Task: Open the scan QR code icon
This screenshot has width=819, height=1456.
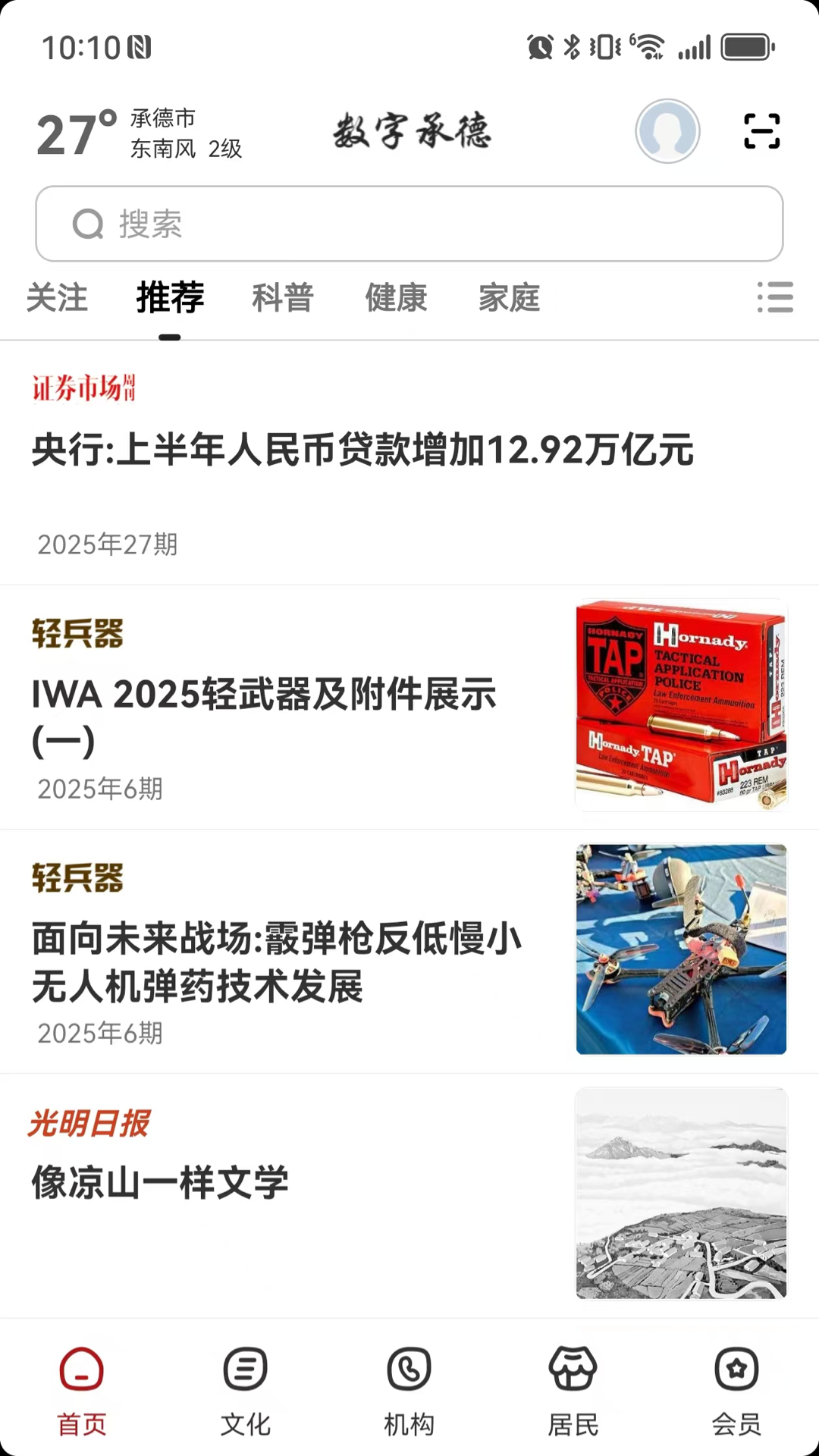Action: click(761, 131)
